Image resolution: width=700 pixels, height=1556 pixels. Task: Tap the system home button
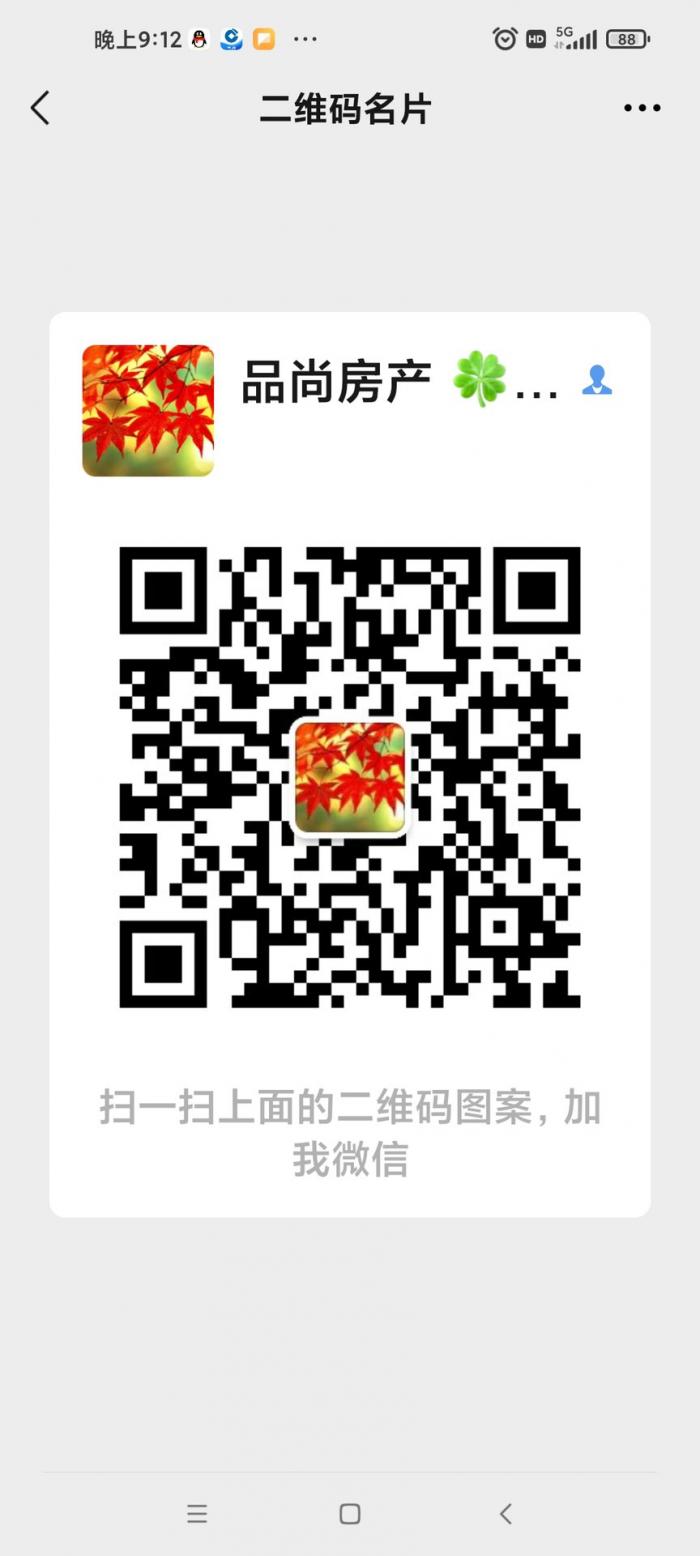(x=350, y=1514)
